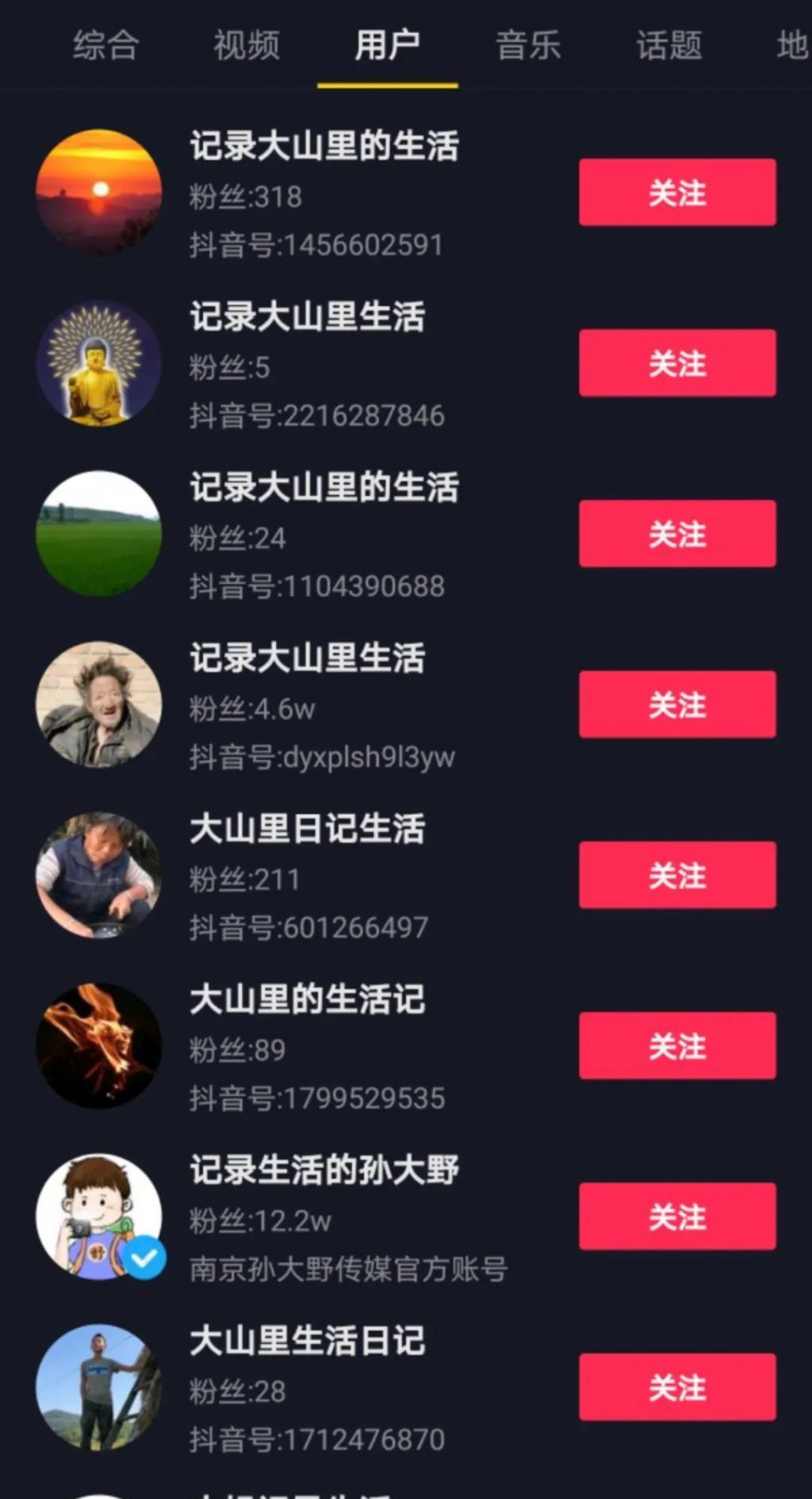Viewport: 812px width, 1499px height.
Task: View the profile with 粉丝:24
Action: click(324, 488)
